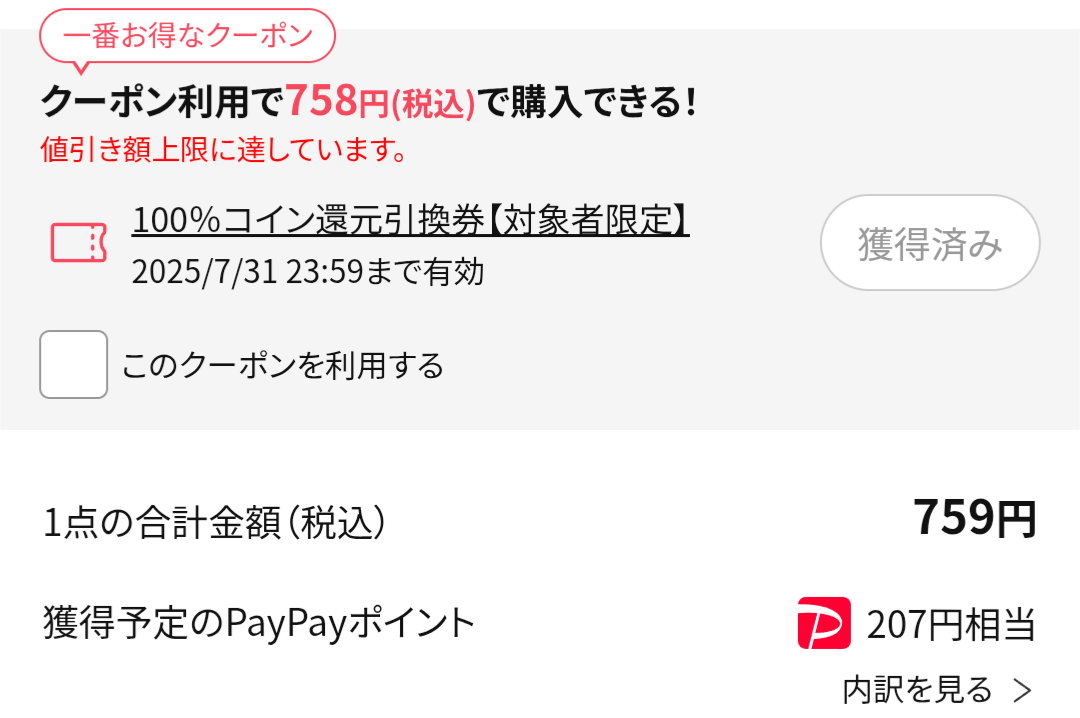1080x718 pixels.
Task: Check このクーポンを利用する checkbox
Action: 73,365
